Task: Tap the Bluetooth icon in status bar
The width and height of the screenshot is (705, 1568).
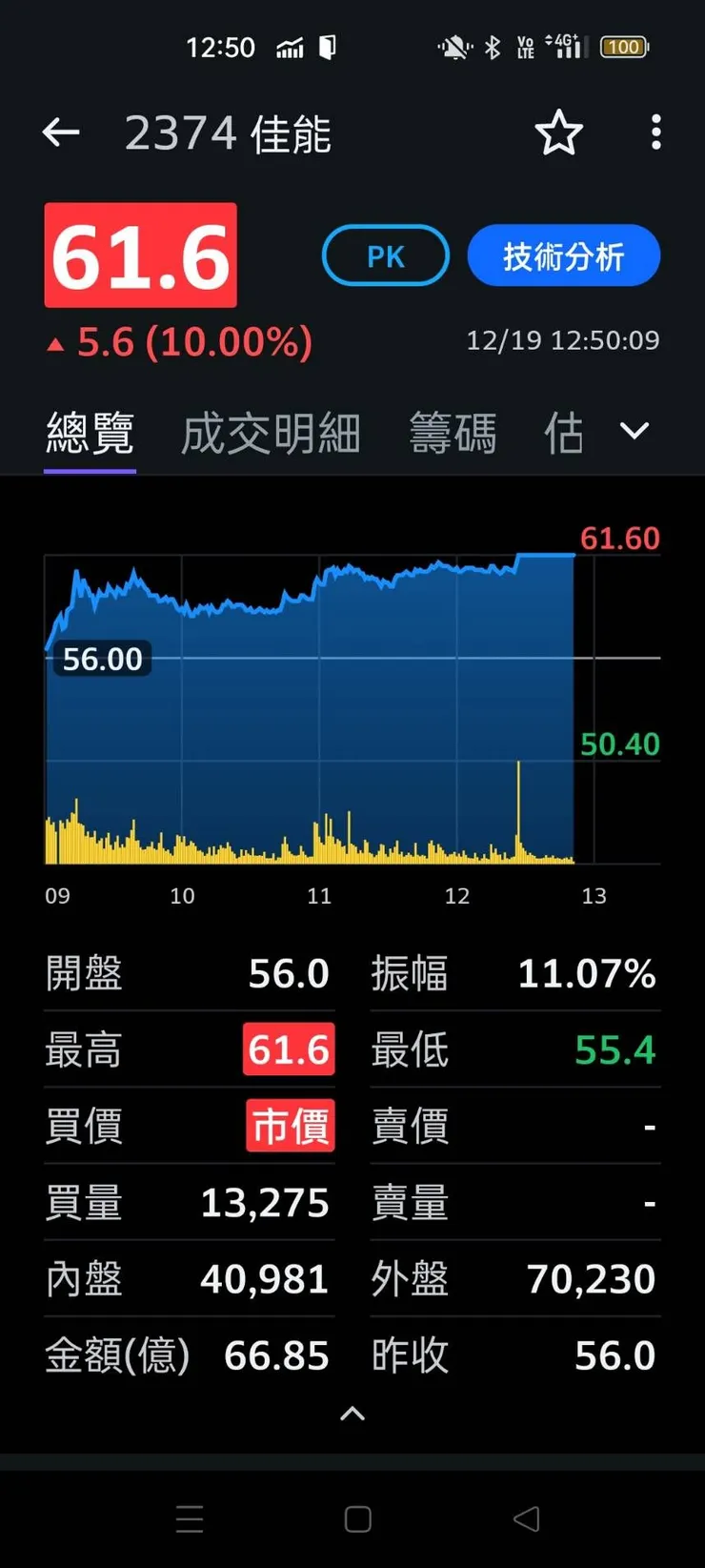Action: 493,46
